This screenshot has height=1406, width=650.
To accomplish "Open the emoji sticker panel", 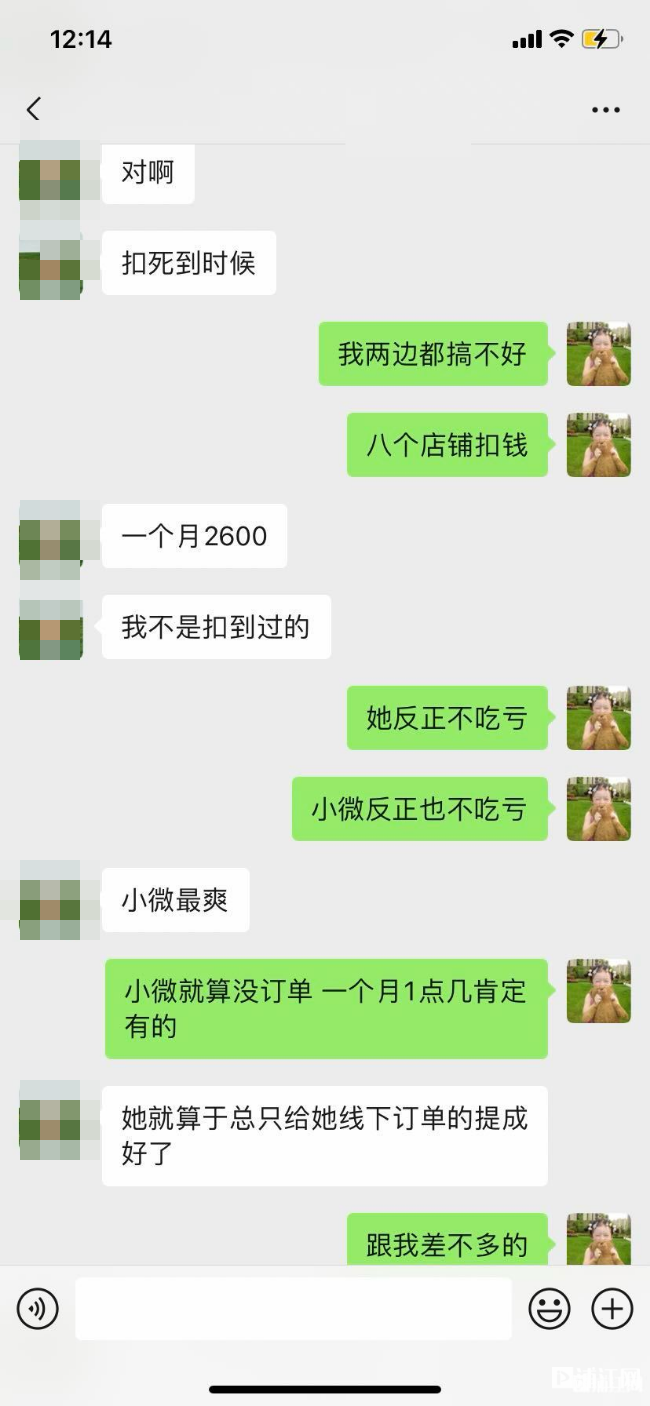I will (549, 1308).
